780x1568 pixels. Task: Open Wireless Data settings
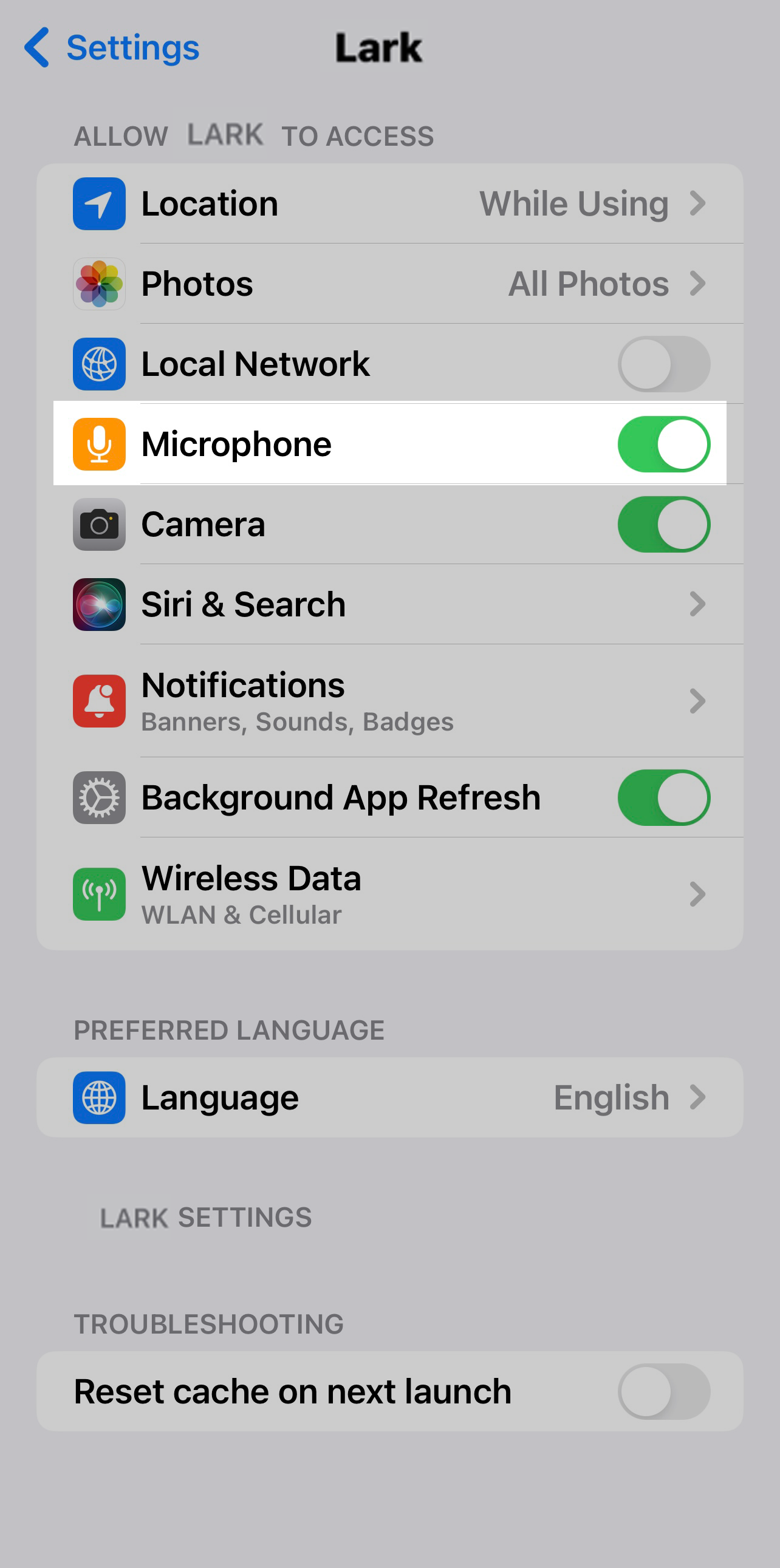click(x=389, y=894)
